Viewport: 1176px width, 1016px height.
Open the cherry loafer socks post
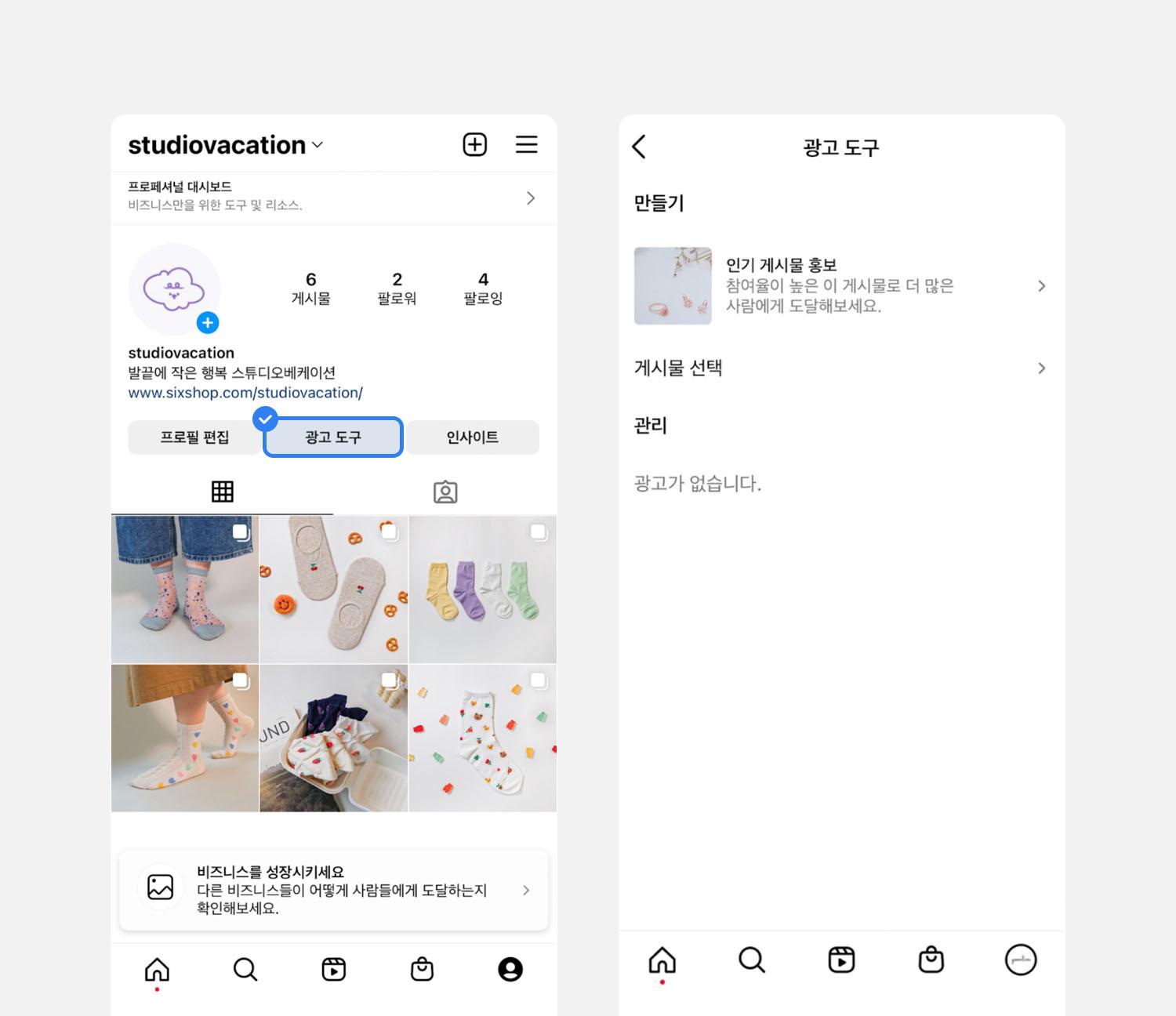333,590
